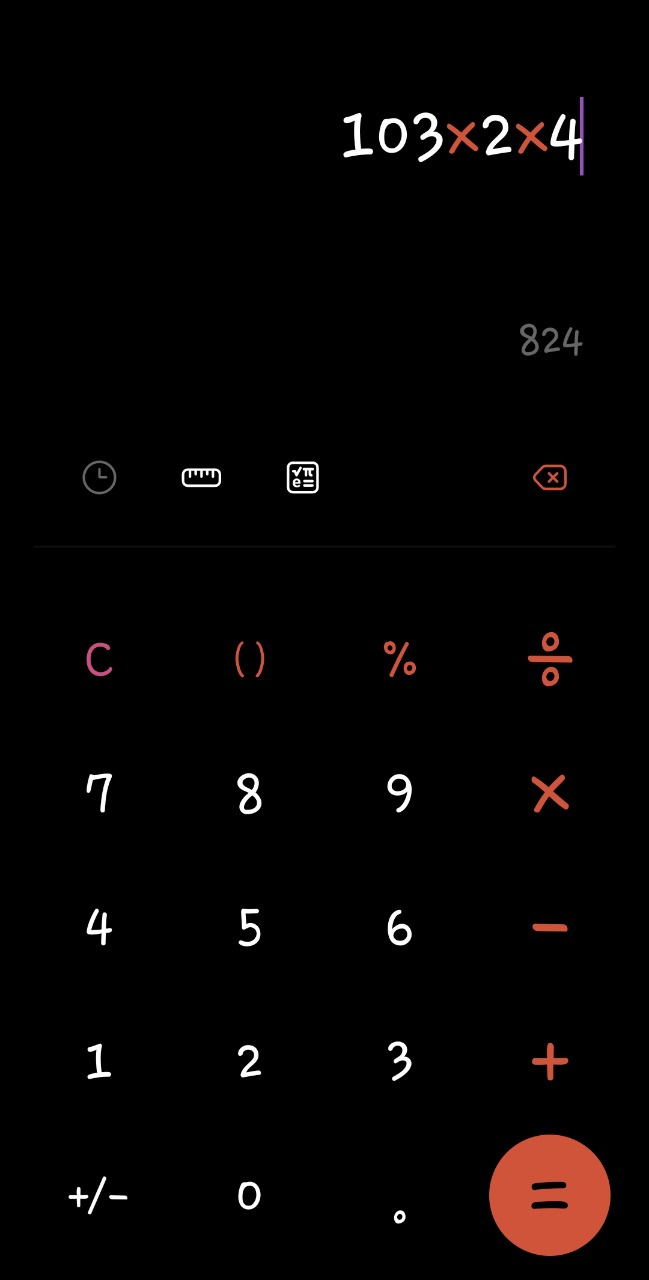
Task: Enter digit 9
Action: (399, 794)
